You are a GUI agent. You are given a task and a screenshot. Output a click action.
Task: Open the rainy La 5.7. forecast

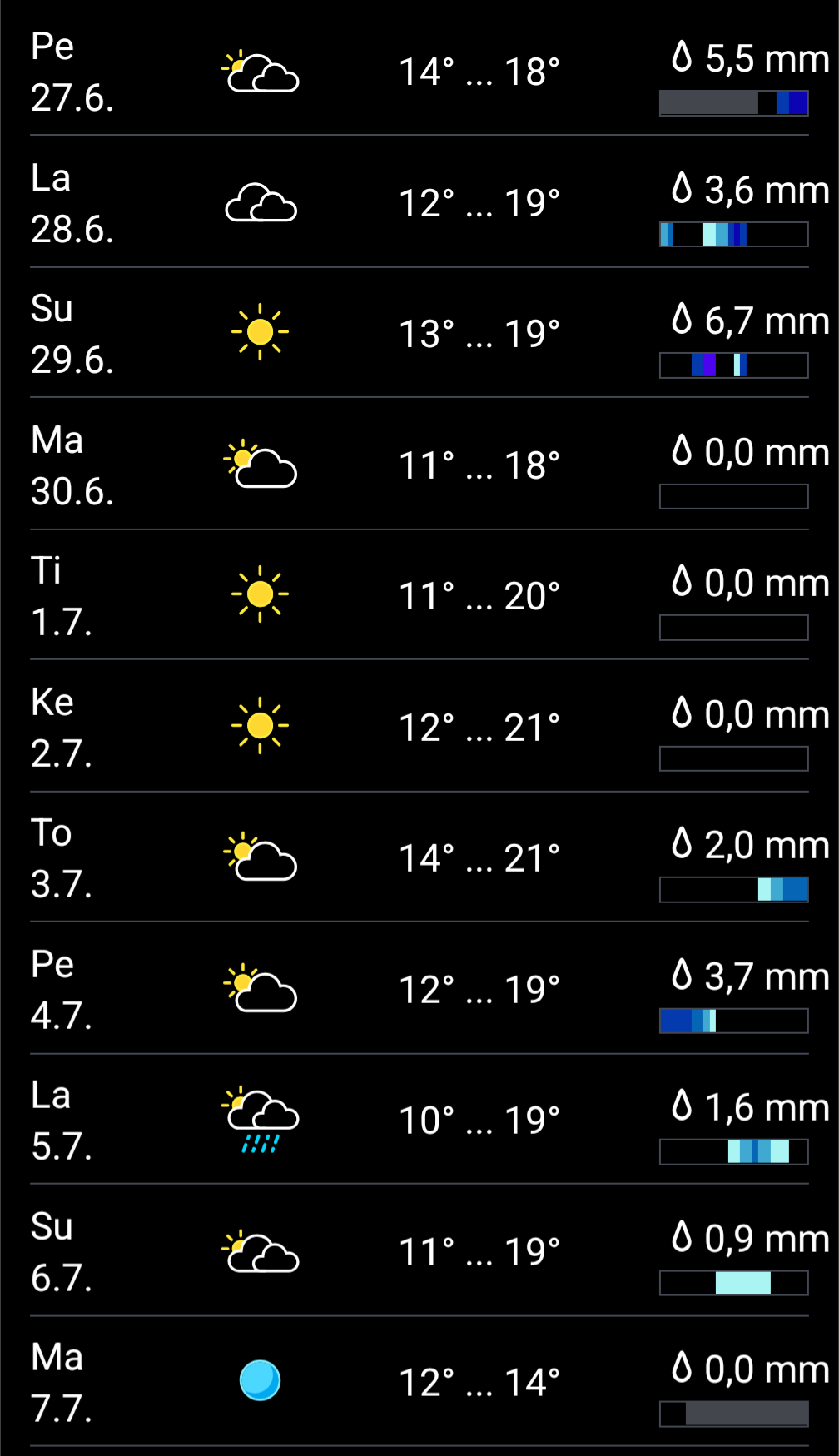[419, 1120]
